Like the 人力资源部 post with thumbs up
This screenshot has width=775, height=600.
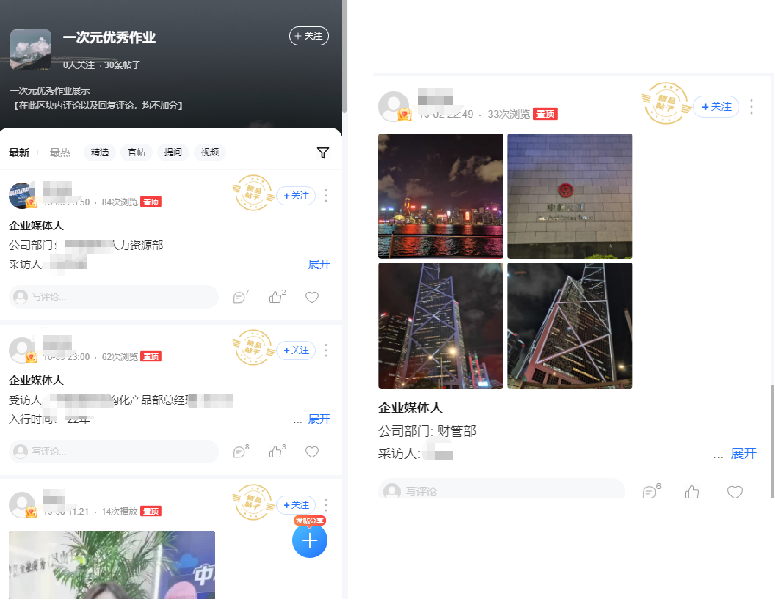277,297
